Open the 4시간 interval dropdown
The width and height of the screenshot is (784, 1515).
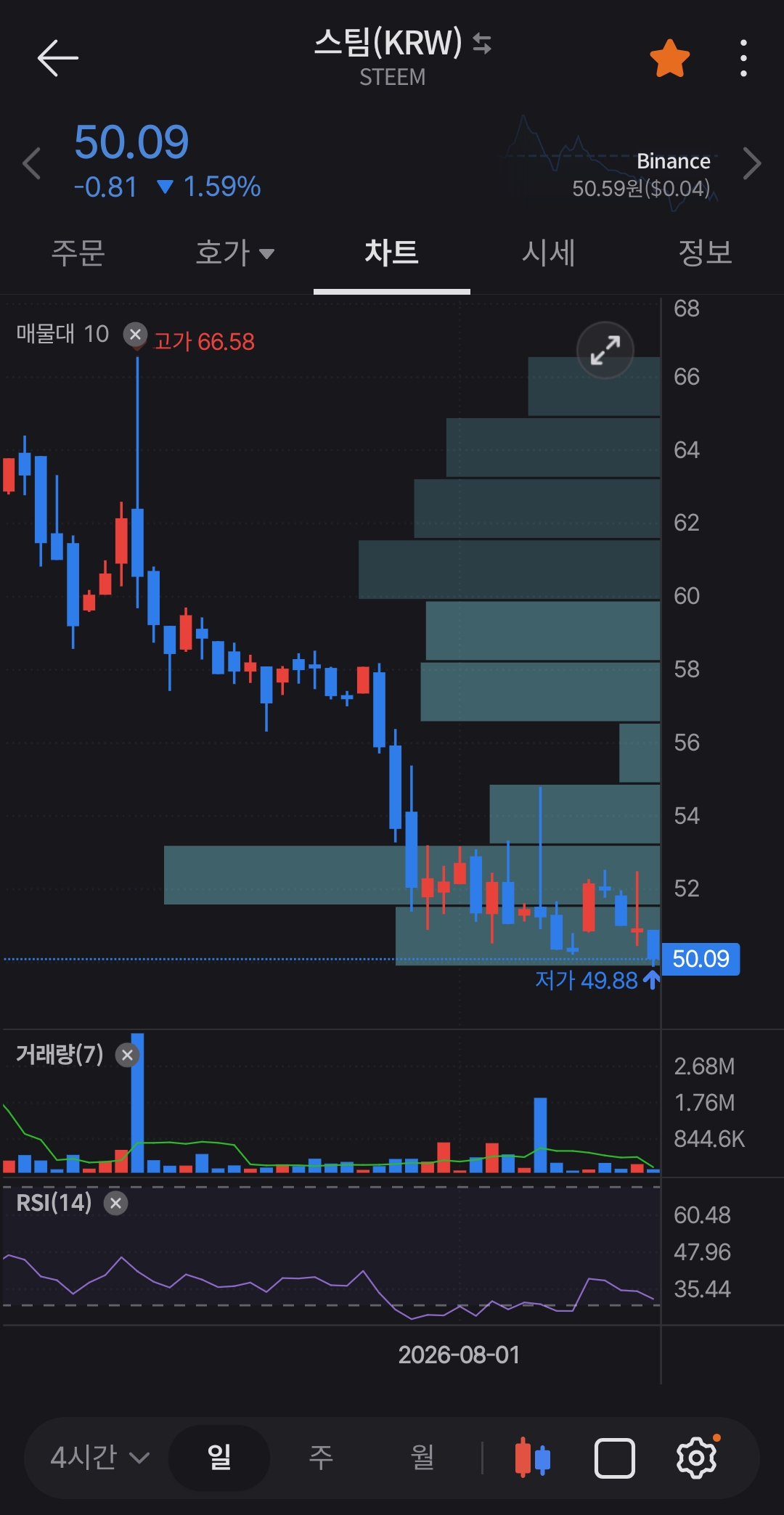click(99, 1457)
